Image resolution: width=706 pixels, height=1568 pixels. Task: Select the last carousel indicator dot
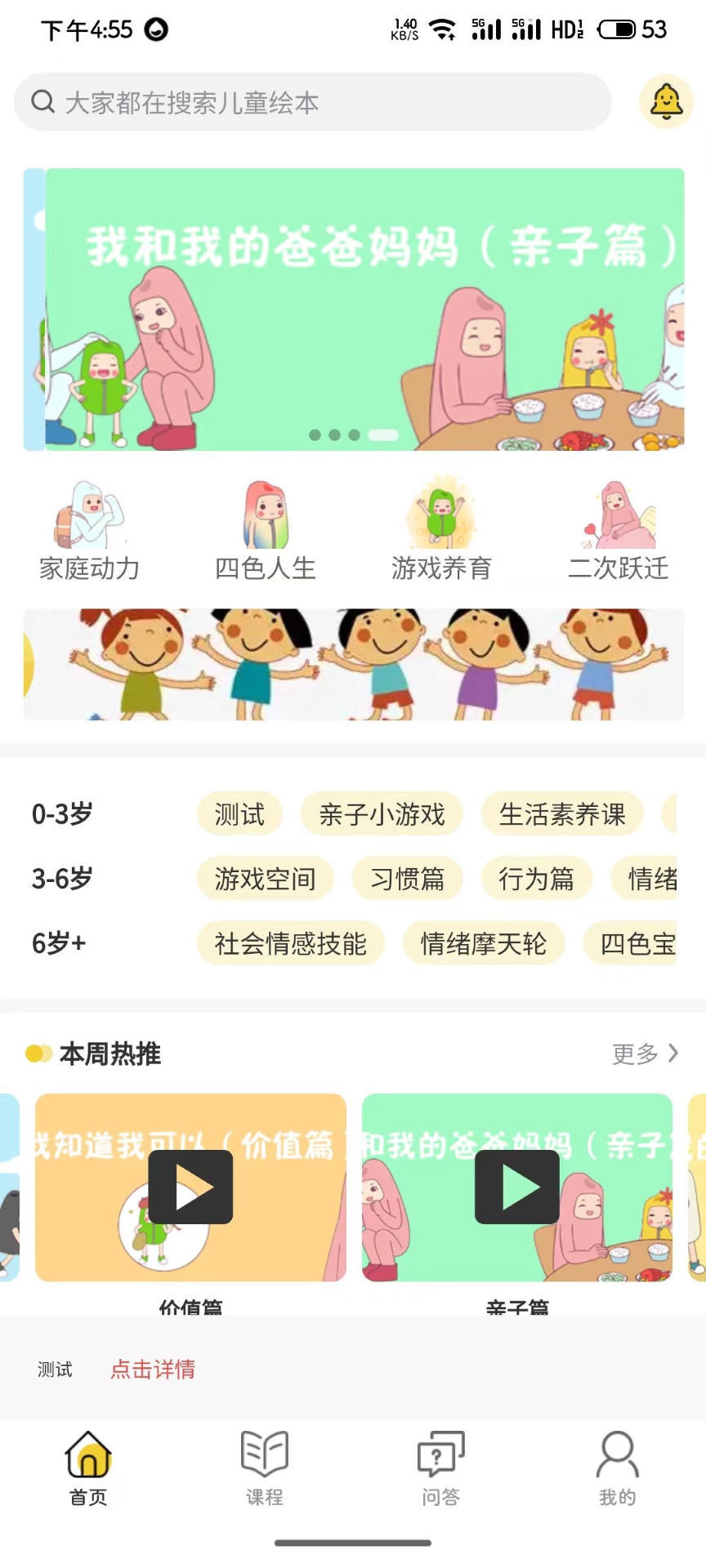click(382, 434)
